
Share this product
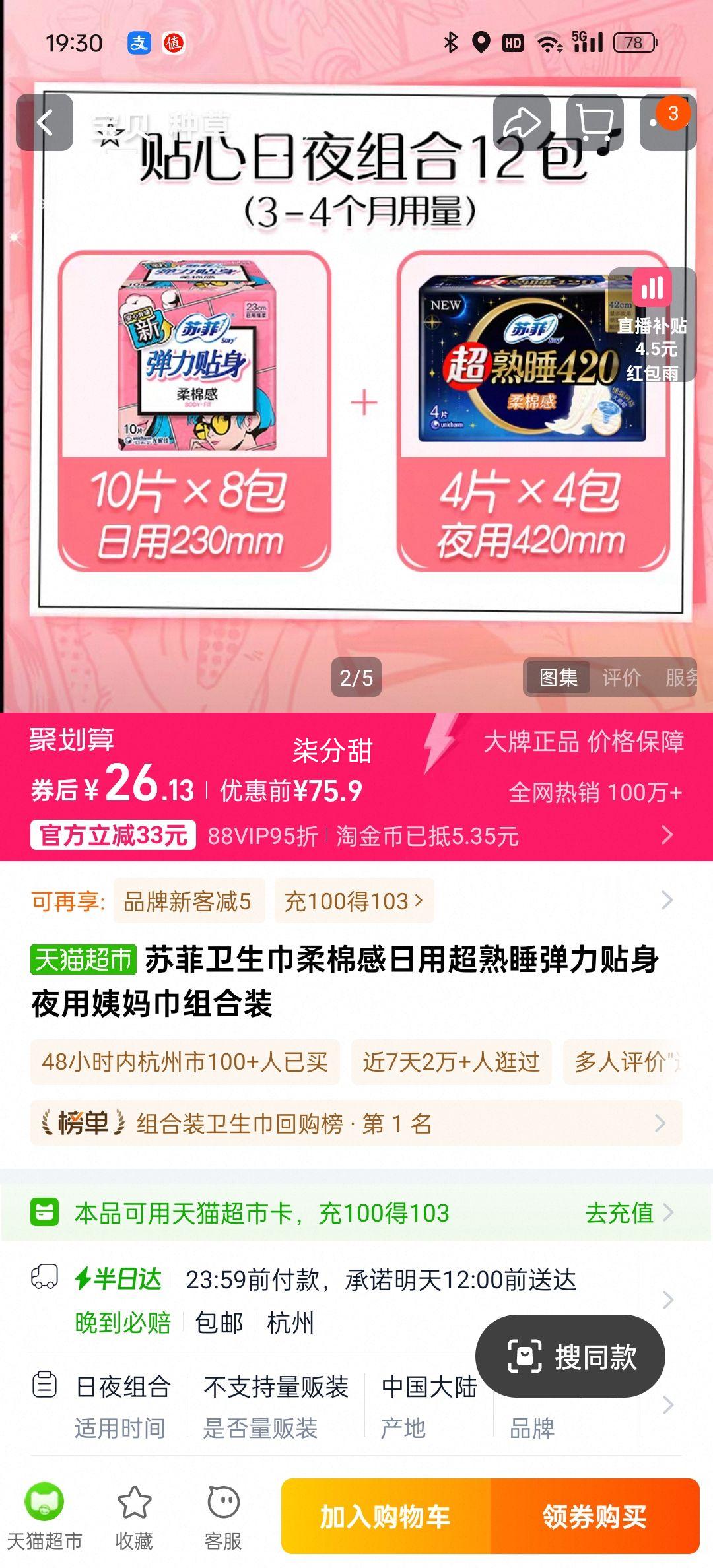[522, 122]
